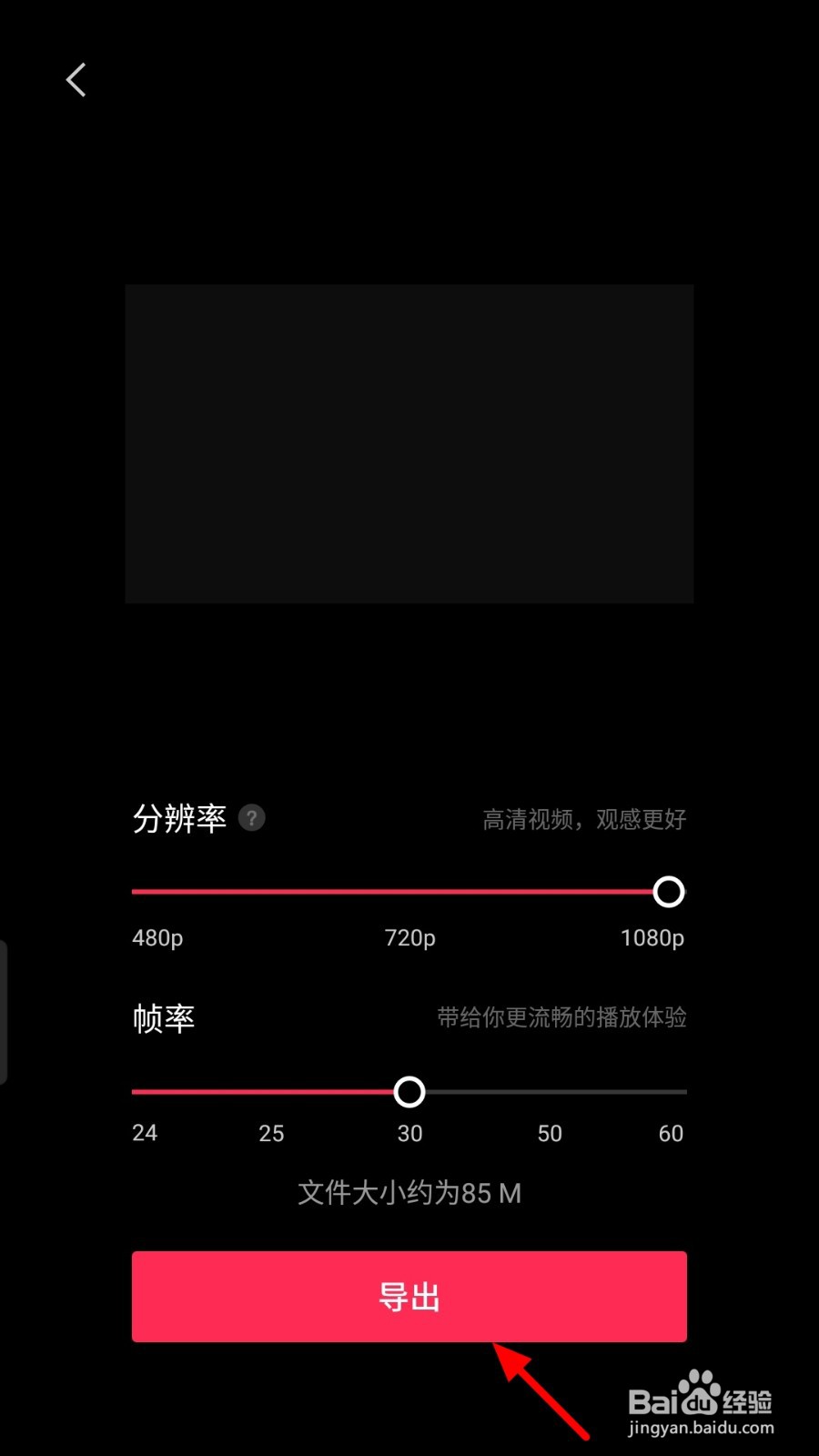
Task: Open the 高清视频，观感更好 hint text
Action: 585,819
